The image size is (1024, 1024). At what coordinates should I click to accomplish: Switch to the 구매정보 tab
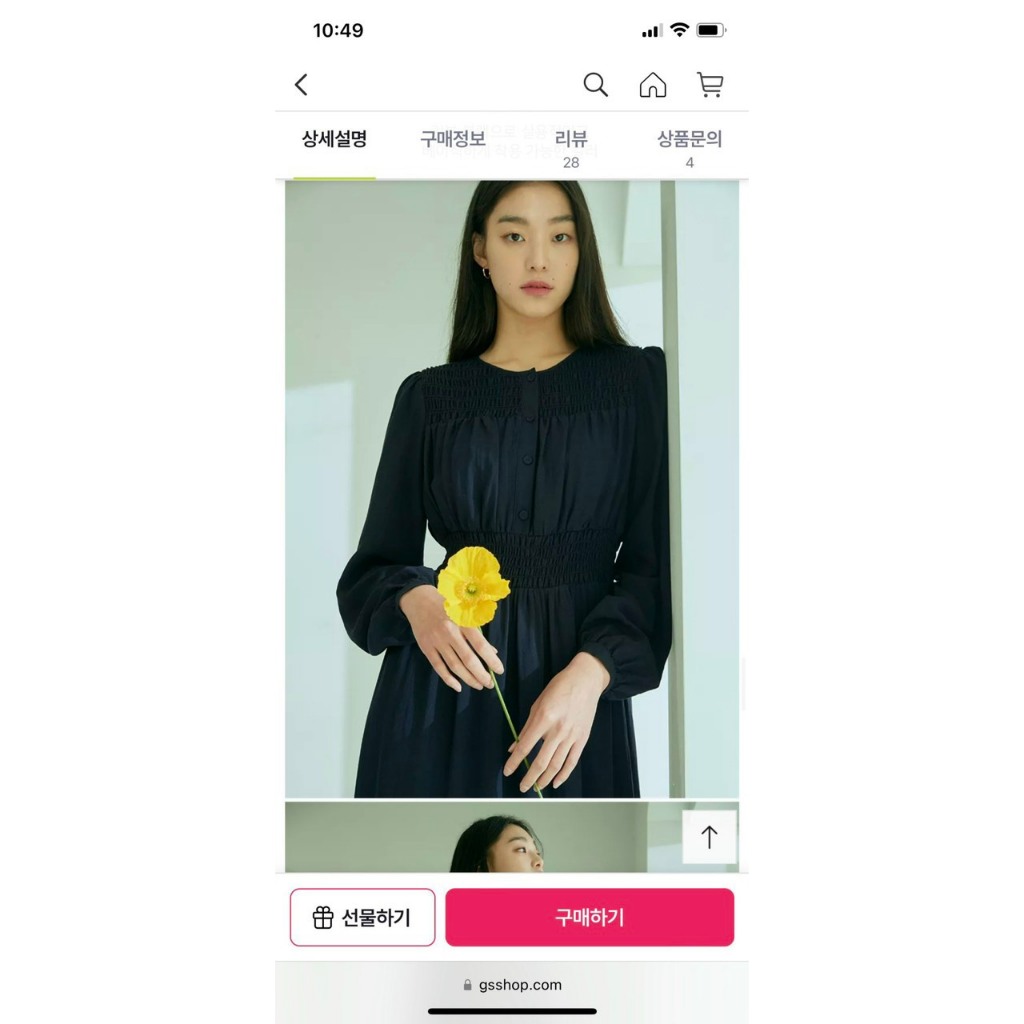pos(452,140)
